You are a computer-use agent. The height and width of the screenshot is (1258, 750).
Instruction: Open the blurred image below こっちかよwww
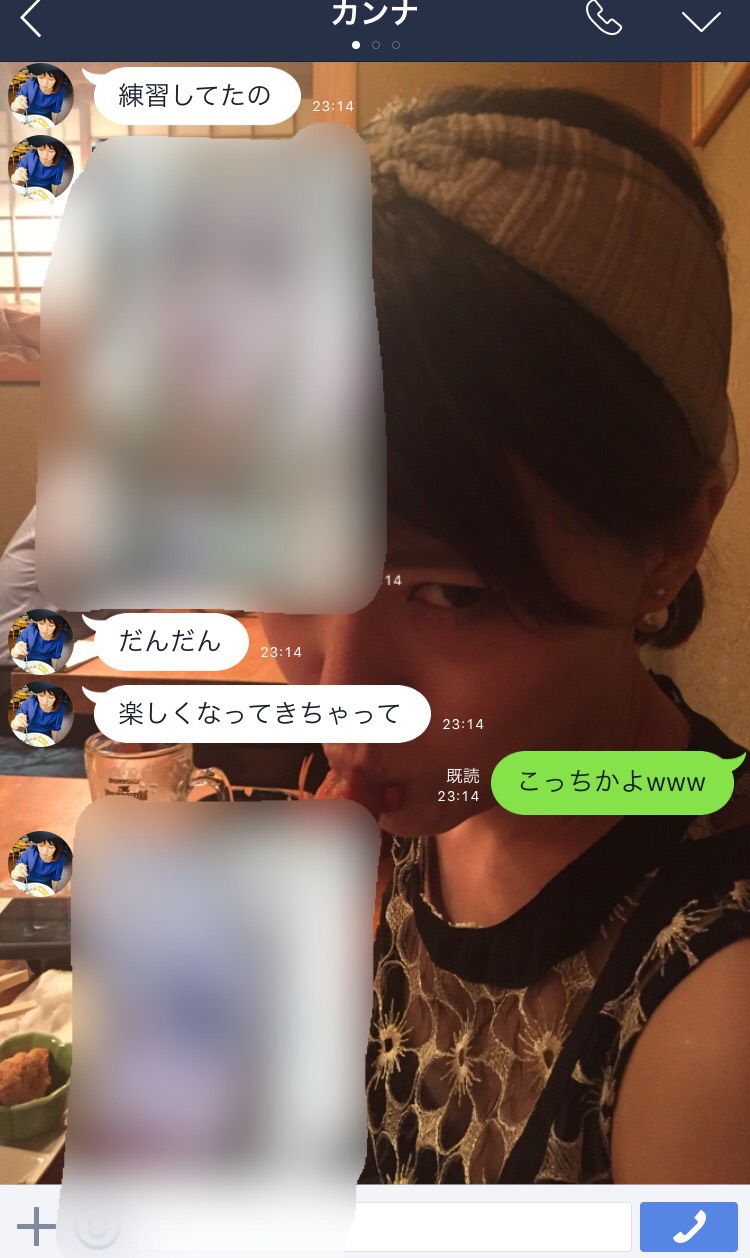click(x=220, y=1000)
